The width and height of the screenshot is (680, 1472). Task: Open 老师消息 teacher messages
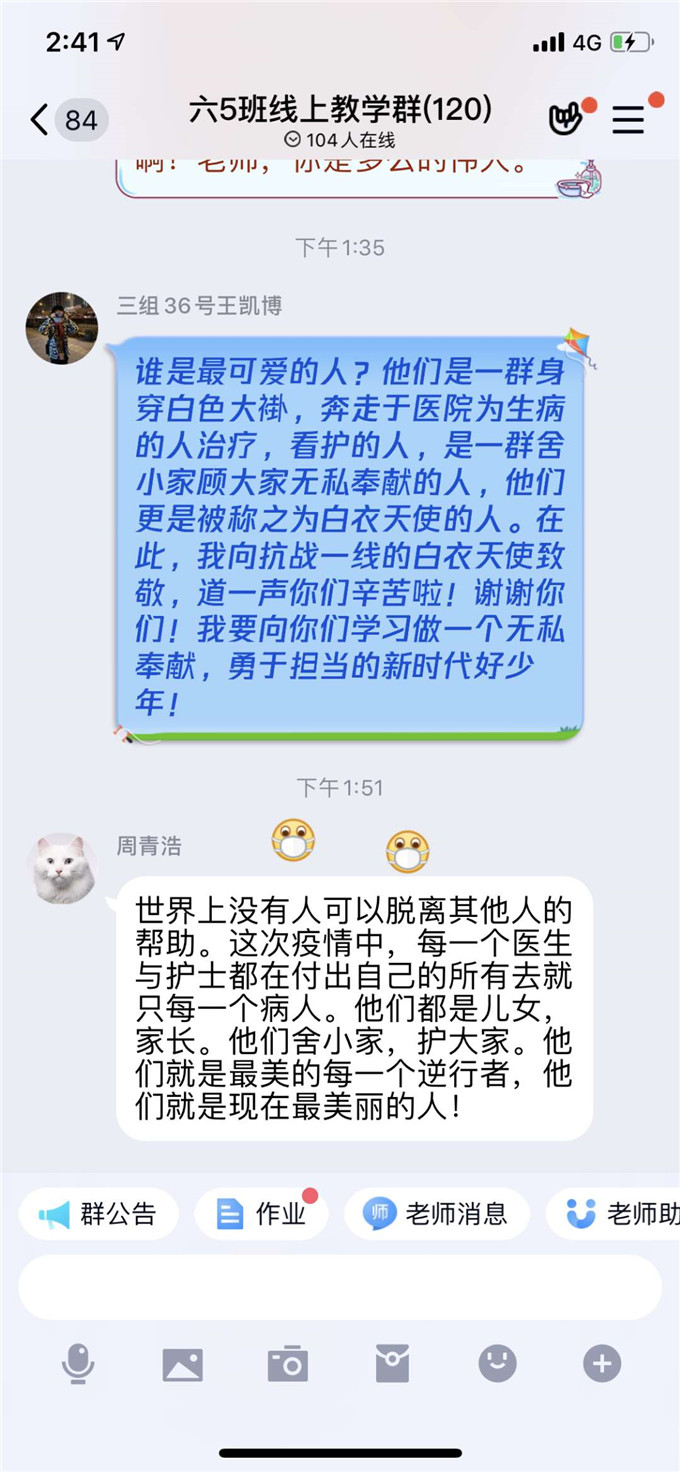click(436, 1214)
